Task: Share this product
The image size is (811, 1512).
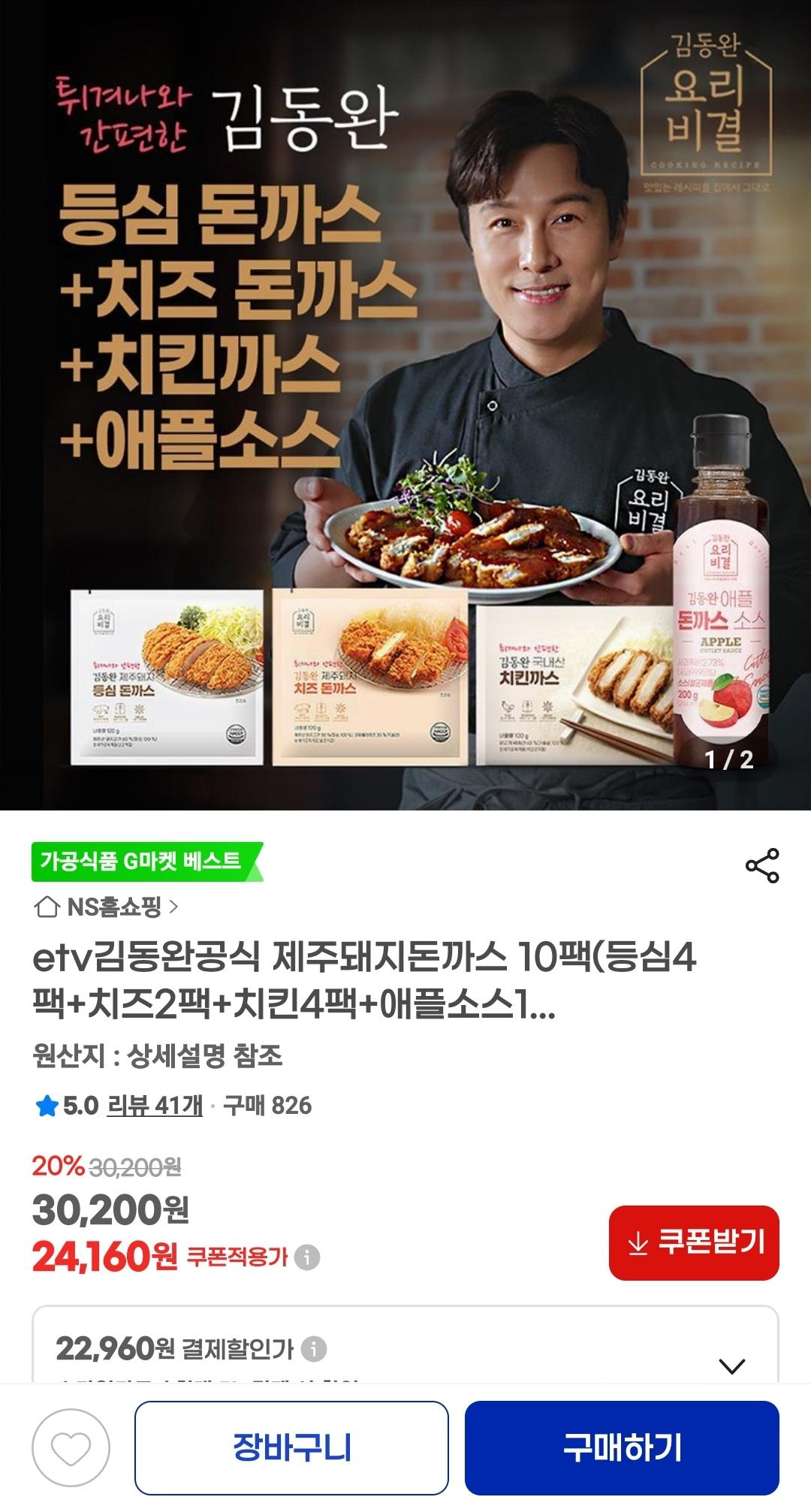Action: [761, 866]
